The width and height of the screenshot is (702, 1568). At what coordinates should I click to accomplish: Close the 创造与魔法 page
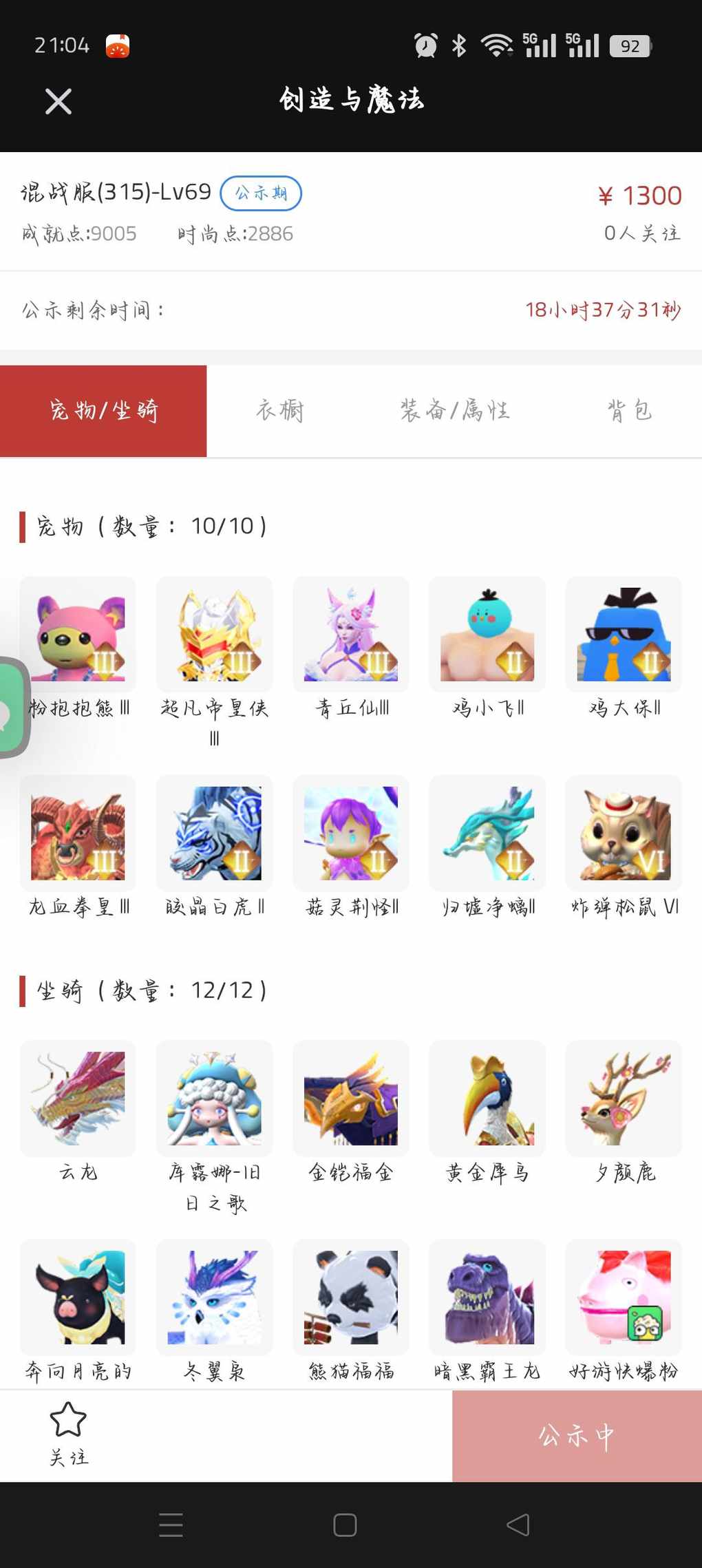[58, 102]
